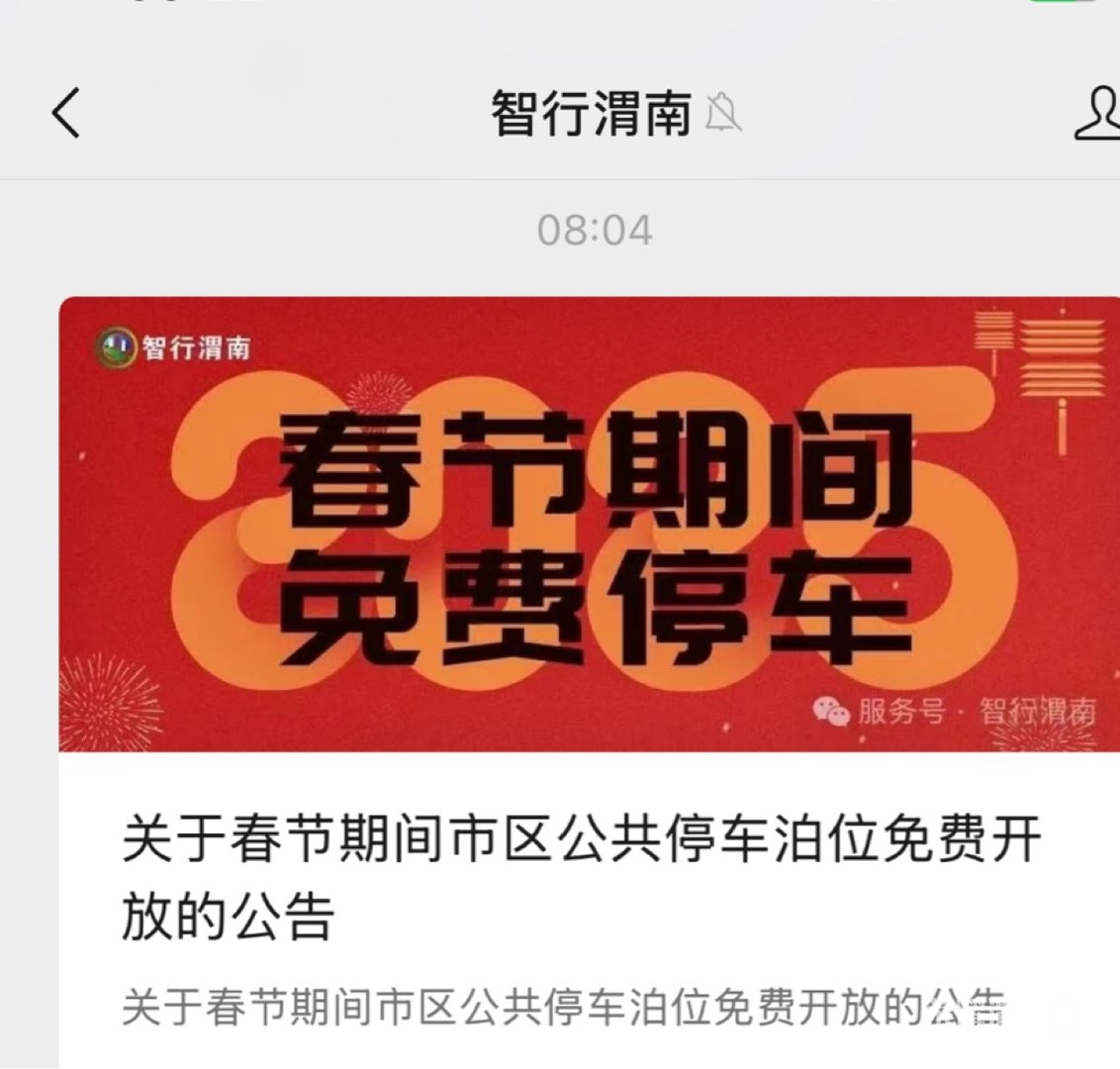Go back from 智行渭南 chat
The width and height of the screenshot is (1120, 1069).
[x=65, y=113]
